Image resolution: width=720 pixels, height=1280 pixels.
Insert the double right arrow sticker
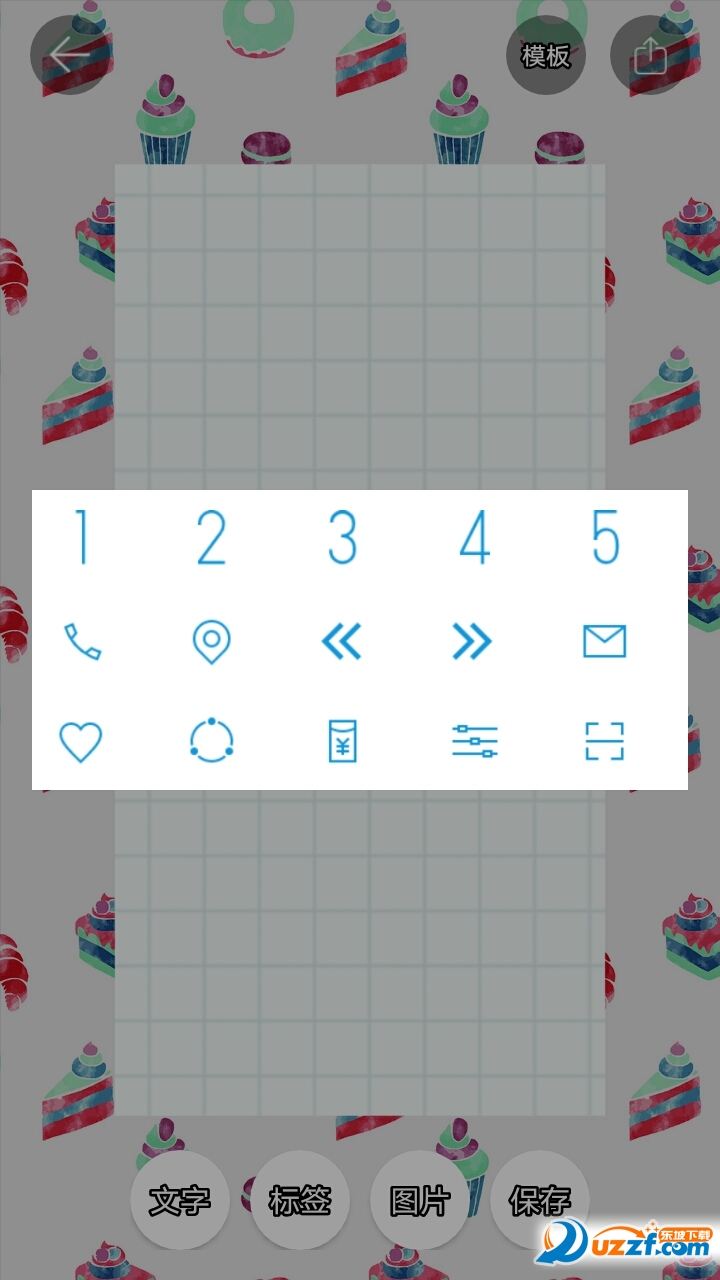pyautogui.click(x=473, y=641)
